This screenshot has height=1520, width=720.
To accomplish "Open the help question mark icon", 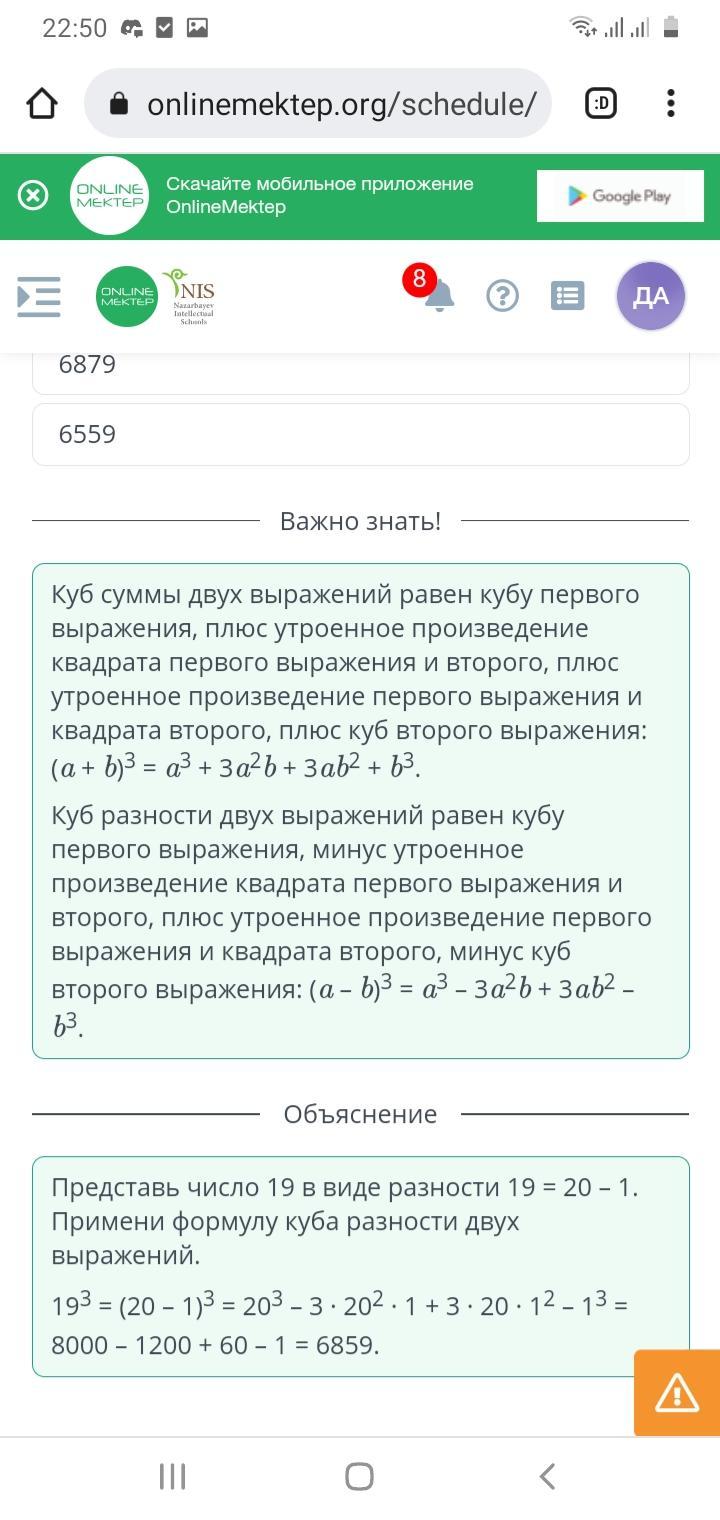I will 502,296.
